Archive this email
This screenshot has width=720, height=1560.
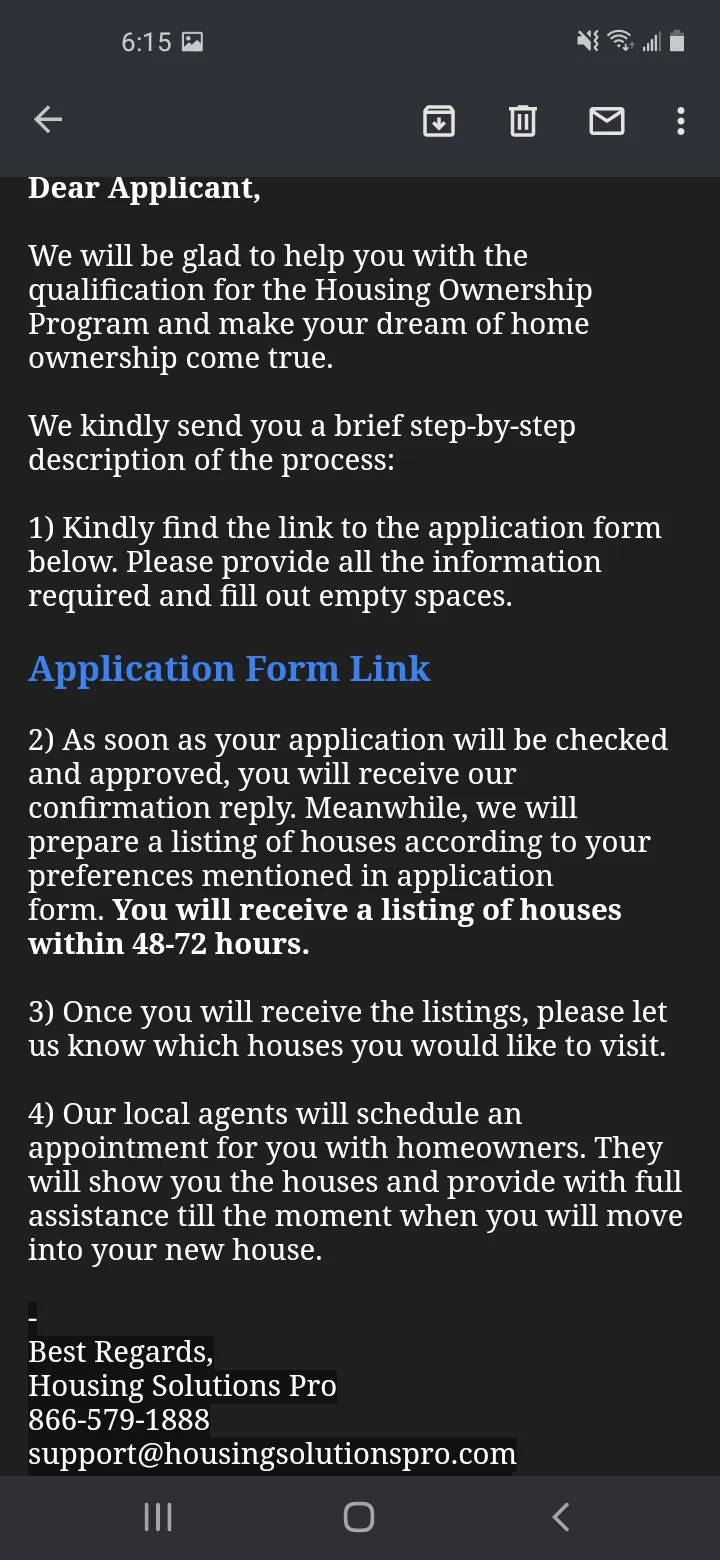(439, 121)
